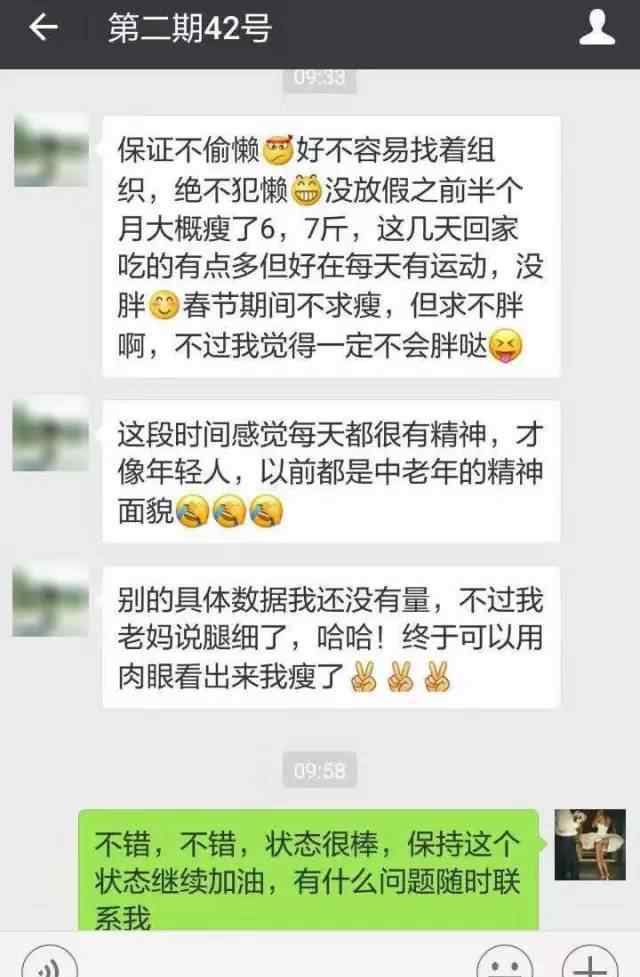Tap the avatar beside the 保证不偷懒 message

point(51,151)
